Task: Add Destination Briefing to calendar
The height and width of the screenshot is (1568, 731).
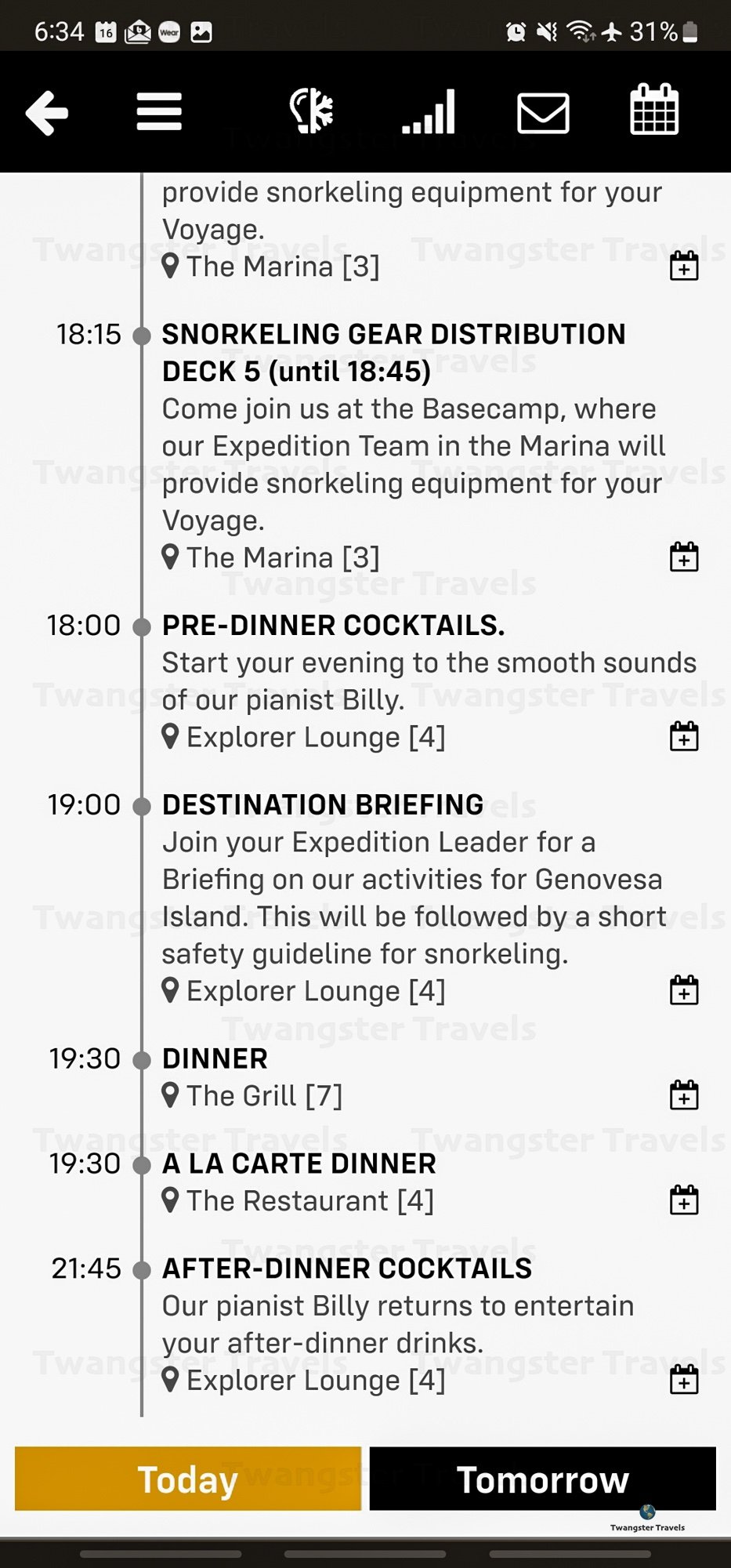Action: (x=684, y=989)
